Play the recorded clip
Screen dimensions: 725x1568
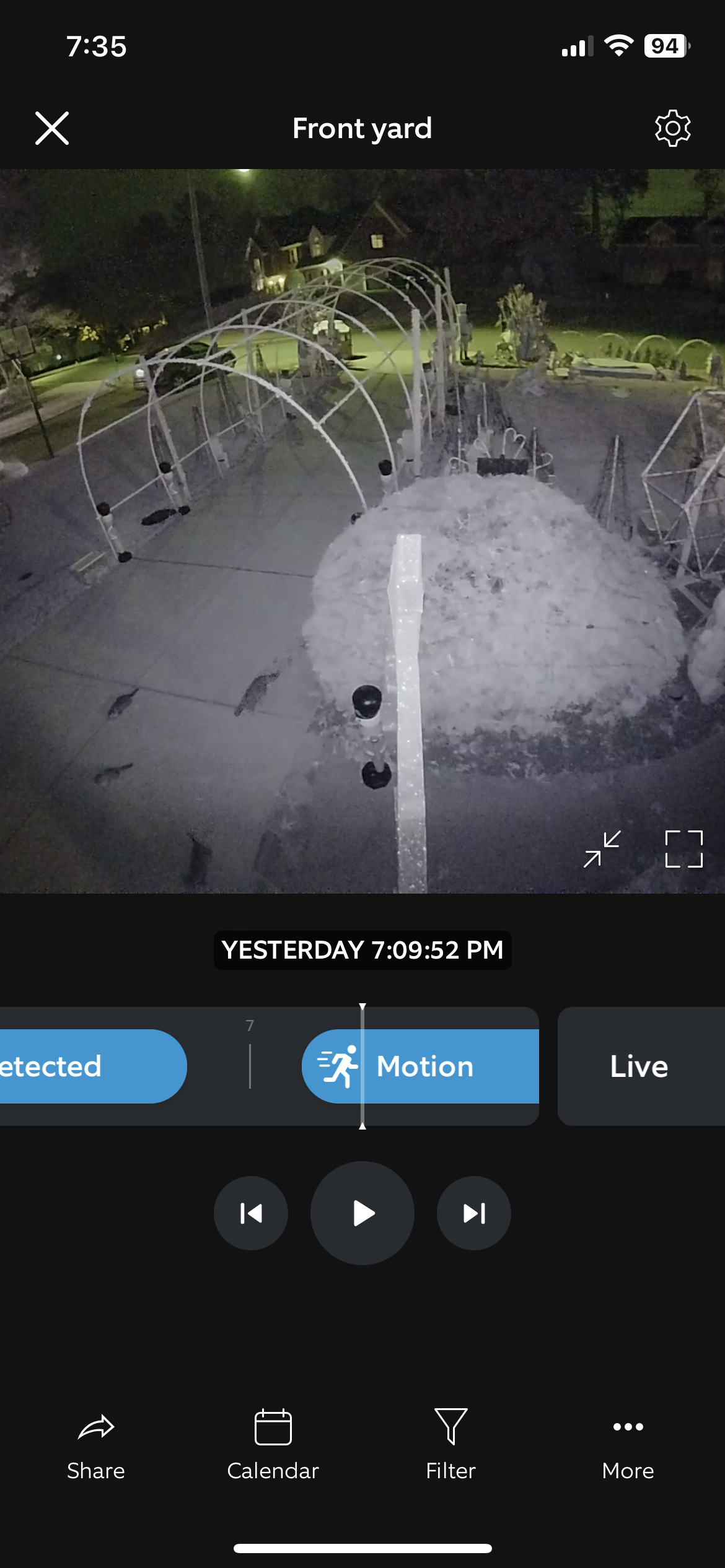[362, 1213]
